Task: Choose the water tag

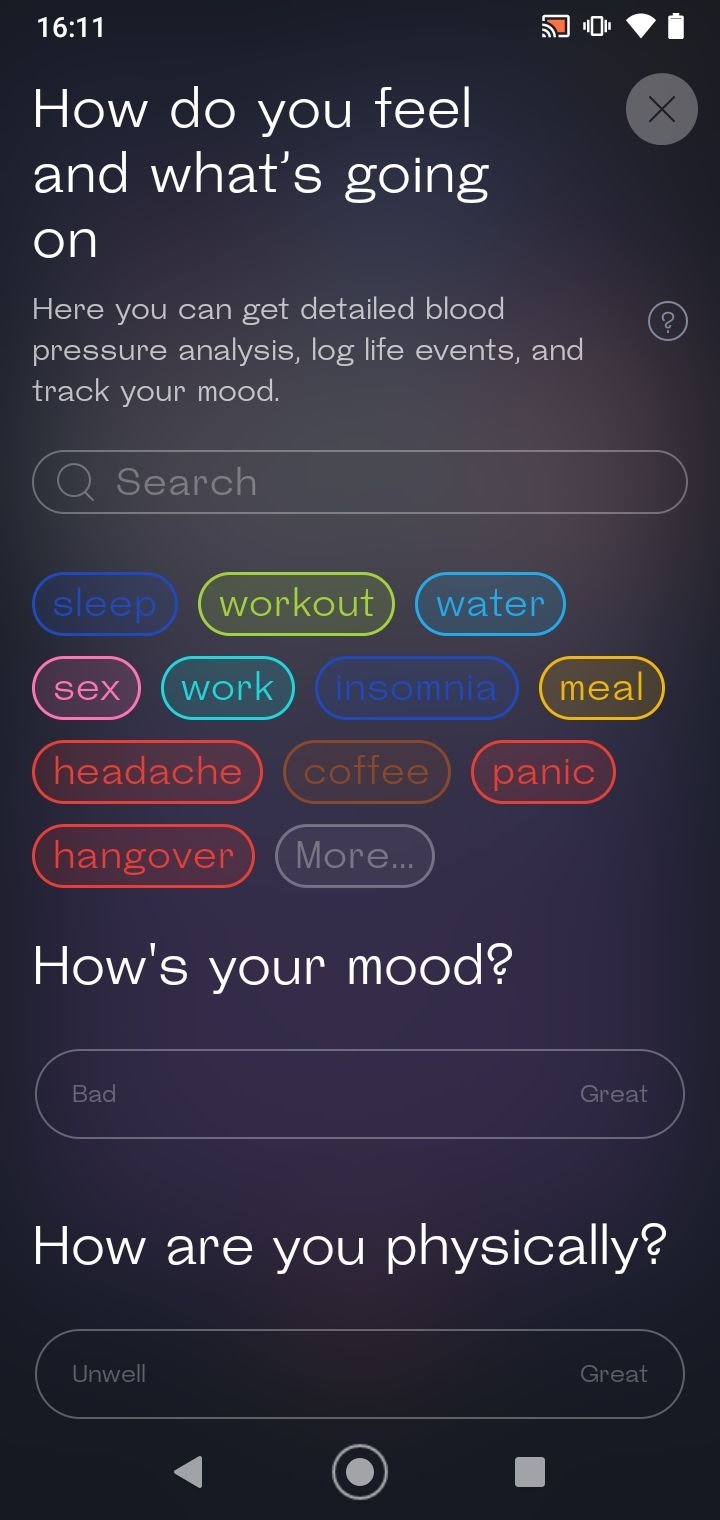Action: [490, 604]
